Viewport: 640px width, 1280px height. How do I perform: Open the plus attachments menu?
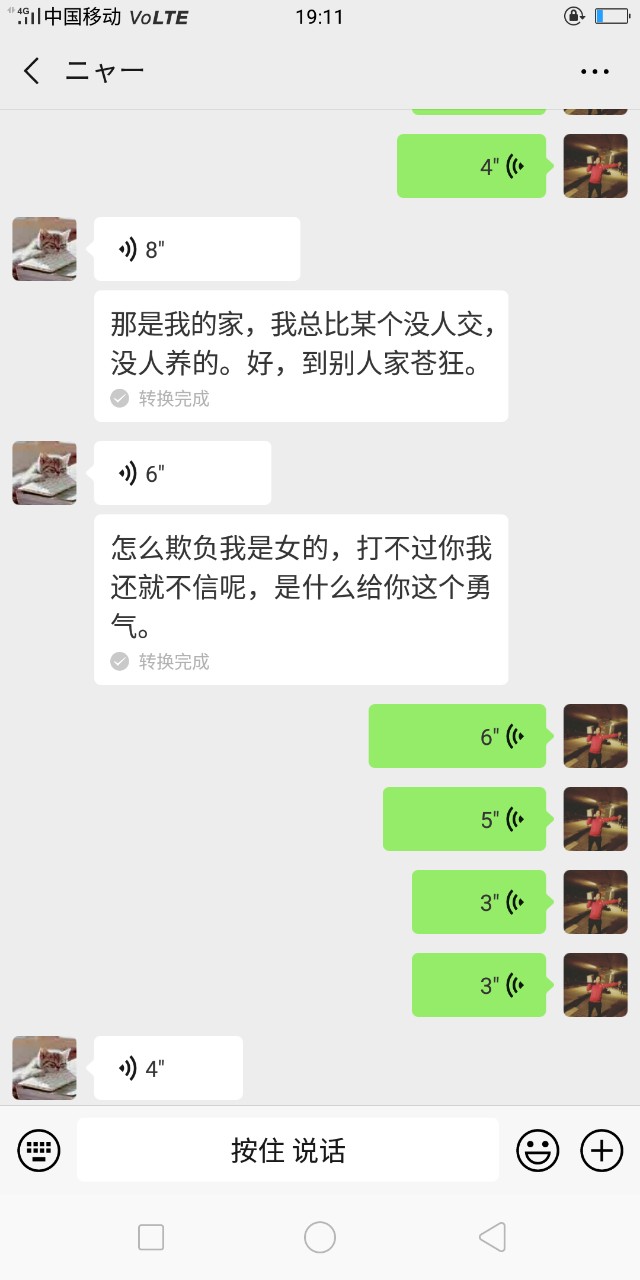click(x=601, y=1150)
